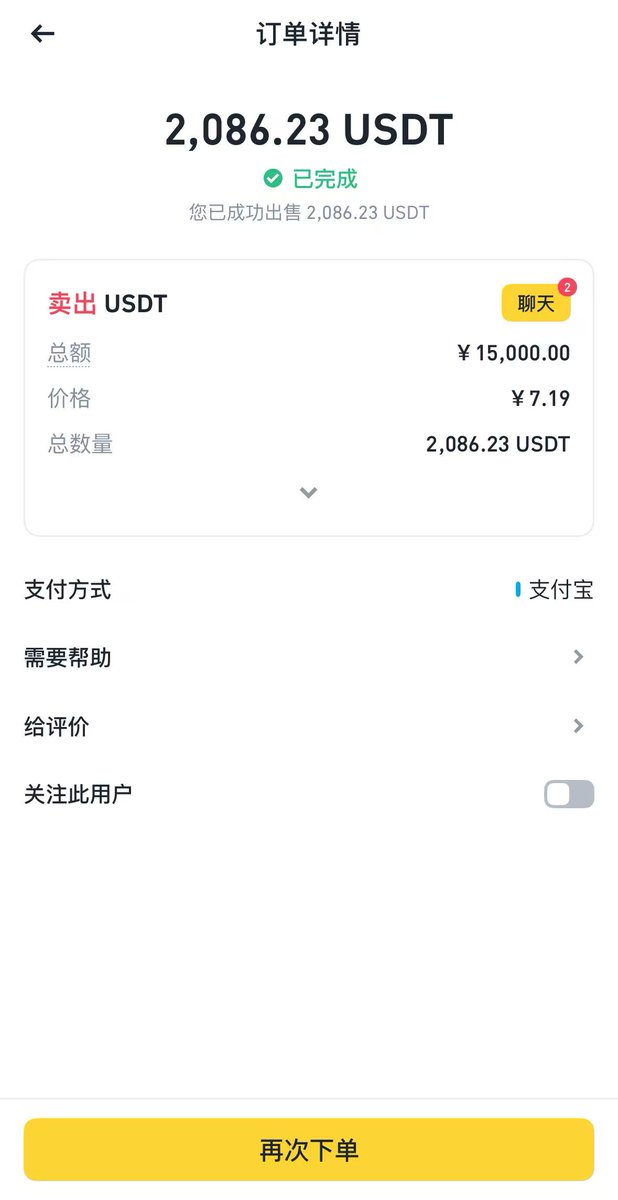Screen dimensions: 618x1200
Task: Enable the 关注此用户 switch
Action: click(569, 794)
